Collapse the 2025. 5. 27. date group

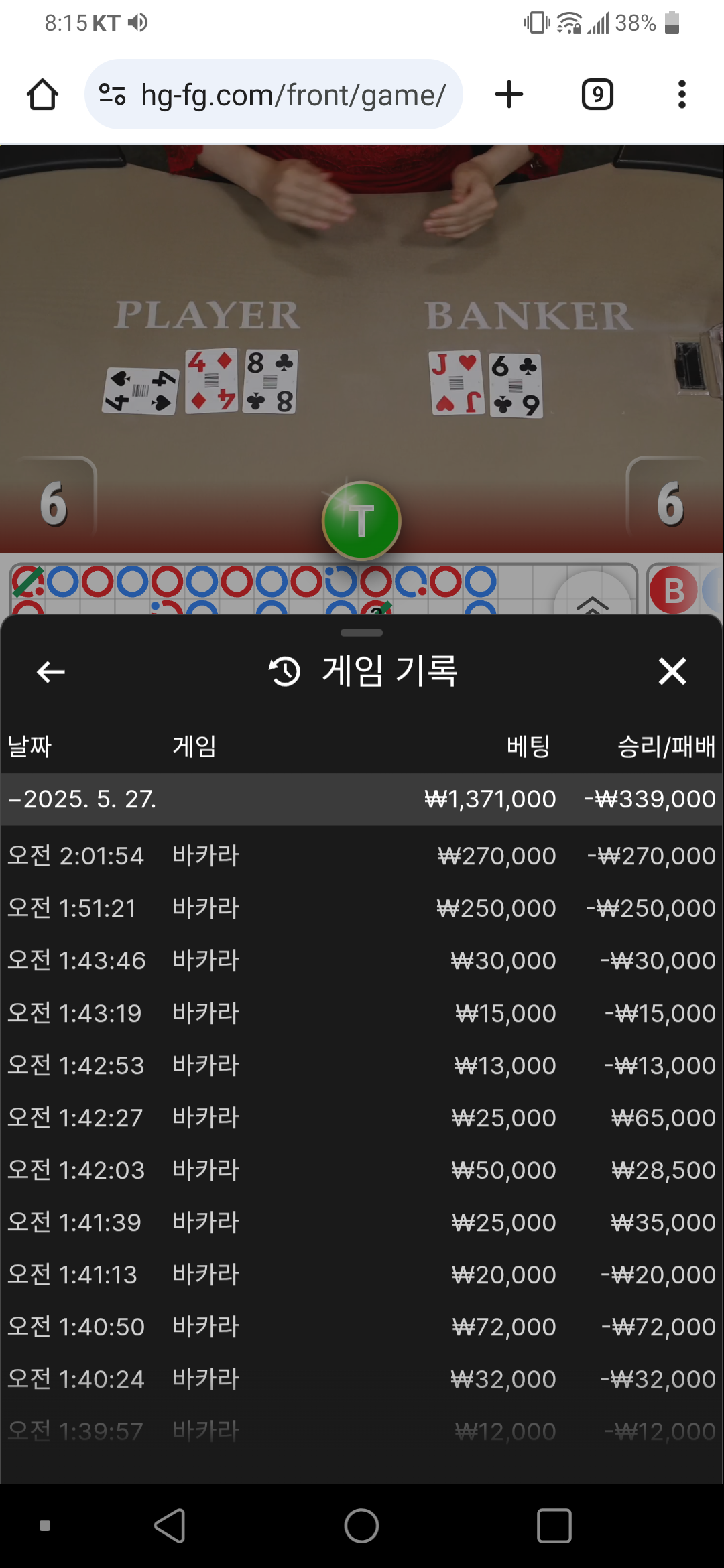click(x=362, y=799)
